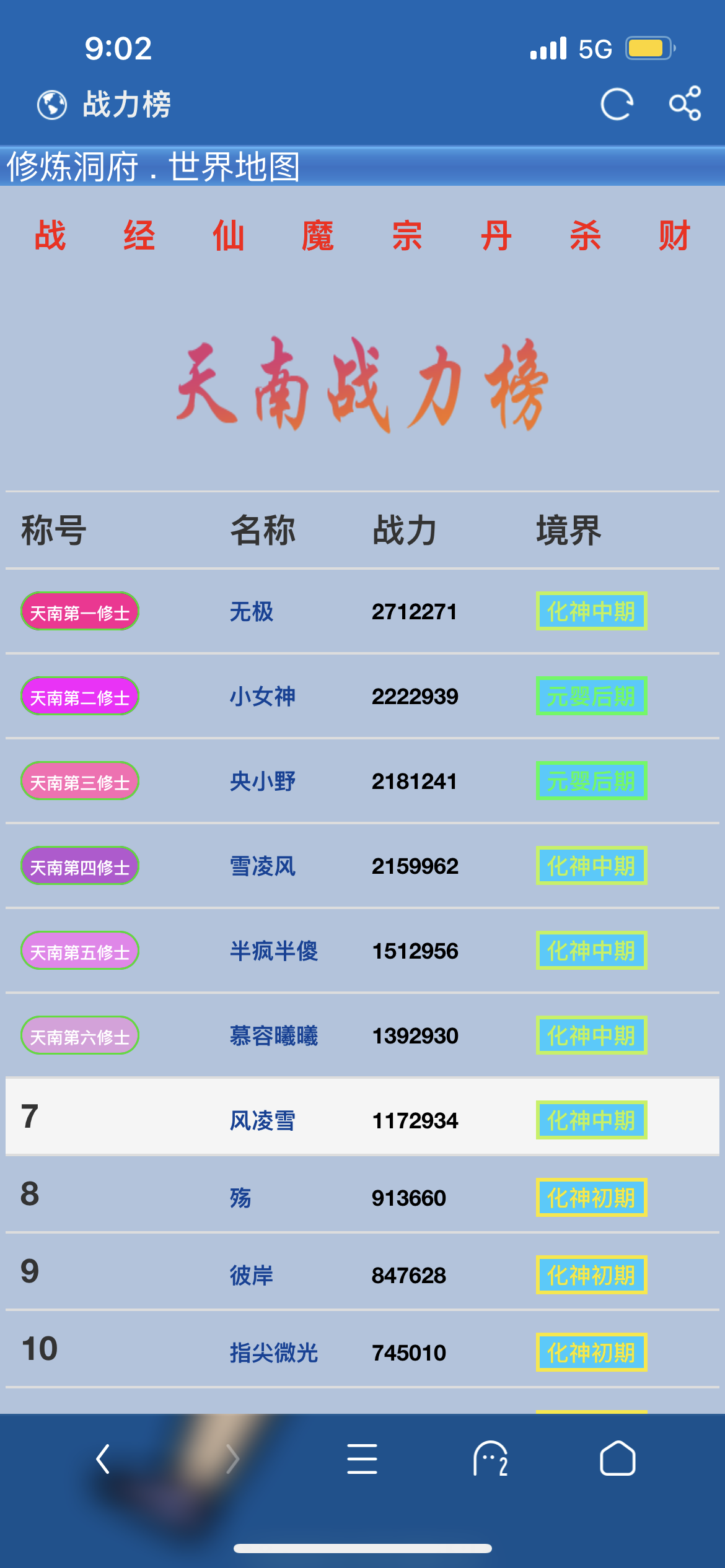Screen dimensions: 725x1568
Task: Open the browser menu icon
Action: coord(362,1459)
